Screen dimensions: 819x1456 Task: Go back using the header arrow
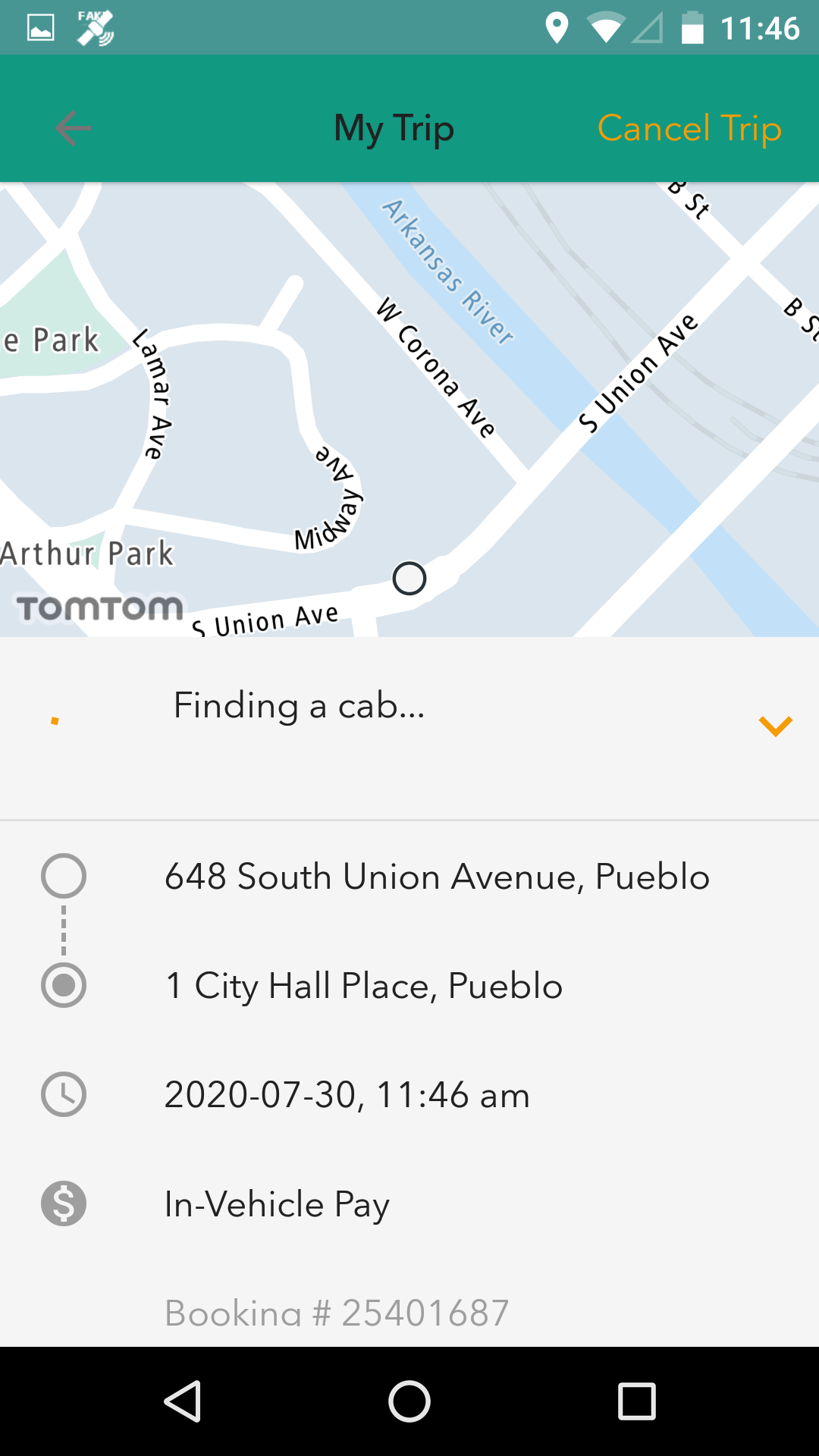click(73, 127)
